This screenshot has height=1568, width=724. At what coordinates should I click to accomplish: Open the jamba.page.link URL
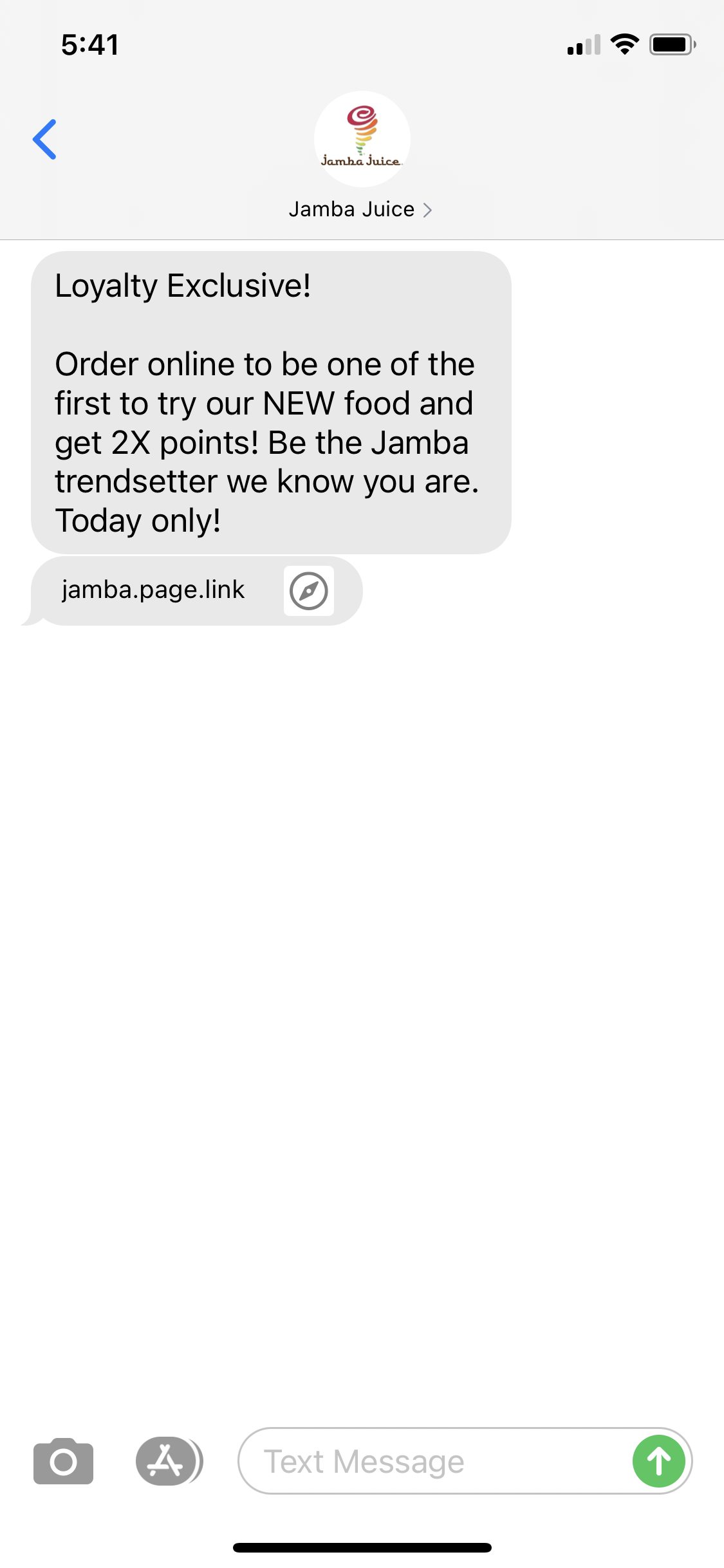coord(153,590)
